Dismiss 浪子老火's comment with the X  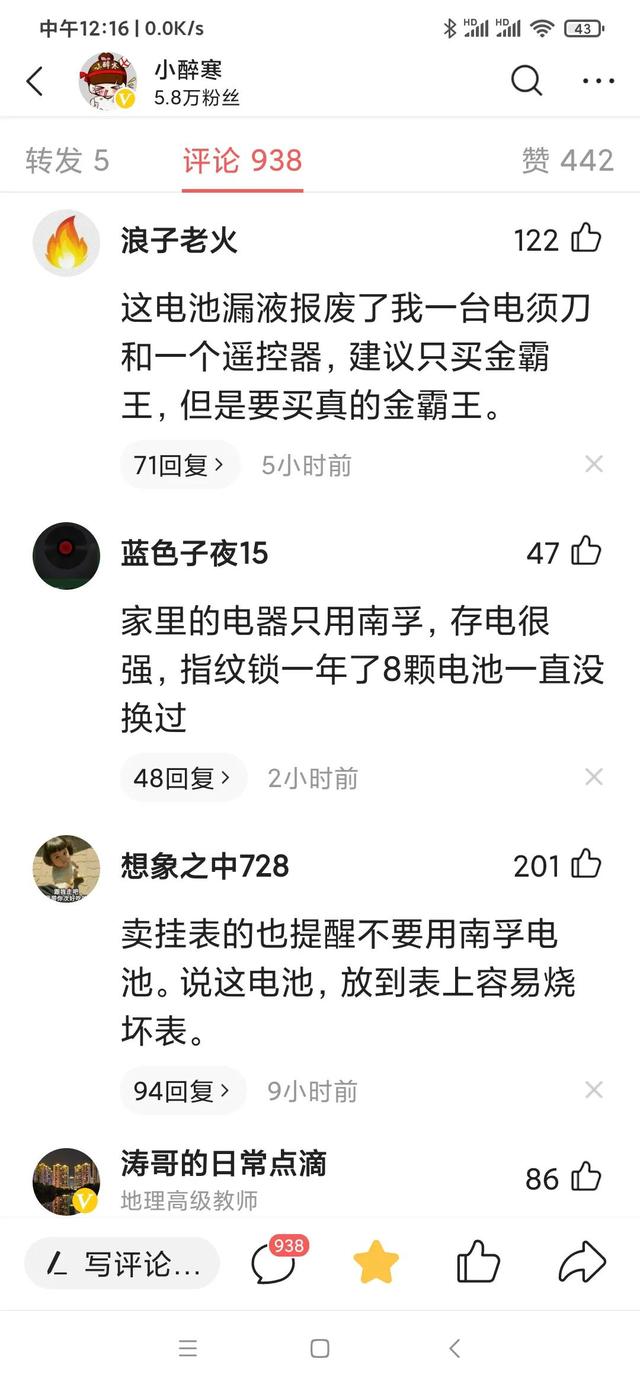pyautogui.click(x=594, y=464)
